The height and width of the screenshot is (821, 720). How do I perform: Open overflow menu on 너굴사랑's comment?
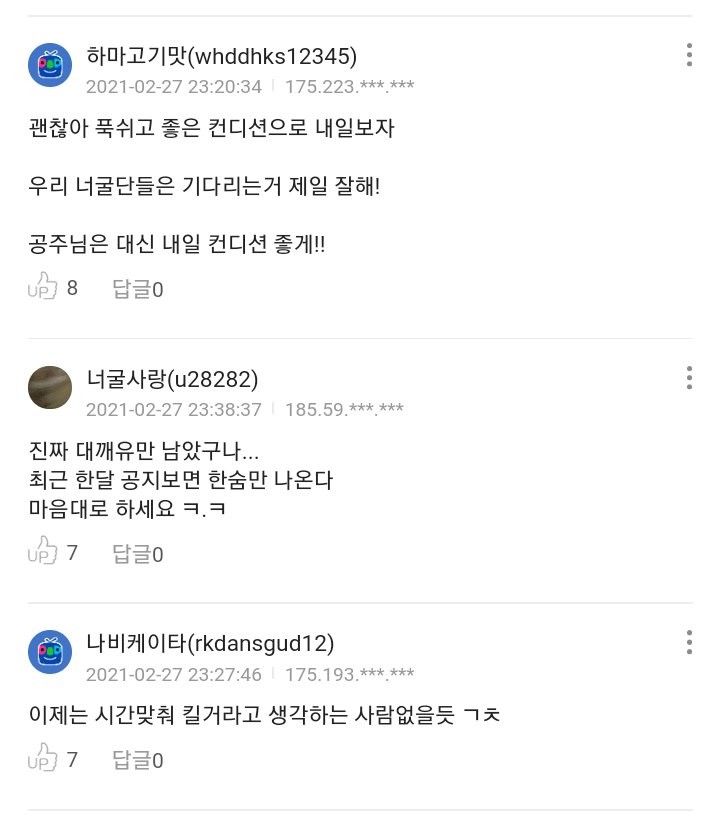click(x=689, y=378)
